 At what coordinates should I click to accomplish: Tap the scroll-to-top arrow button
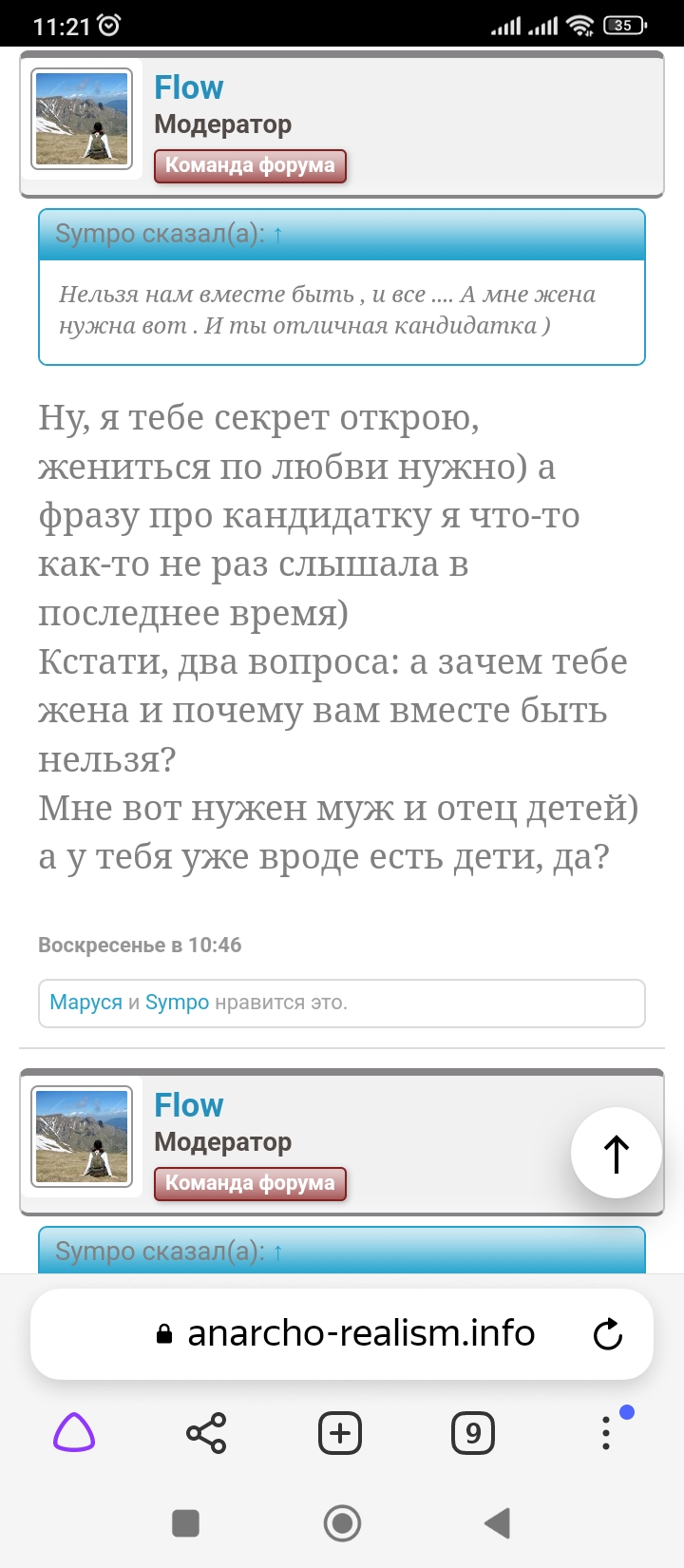coord(617,1153)
